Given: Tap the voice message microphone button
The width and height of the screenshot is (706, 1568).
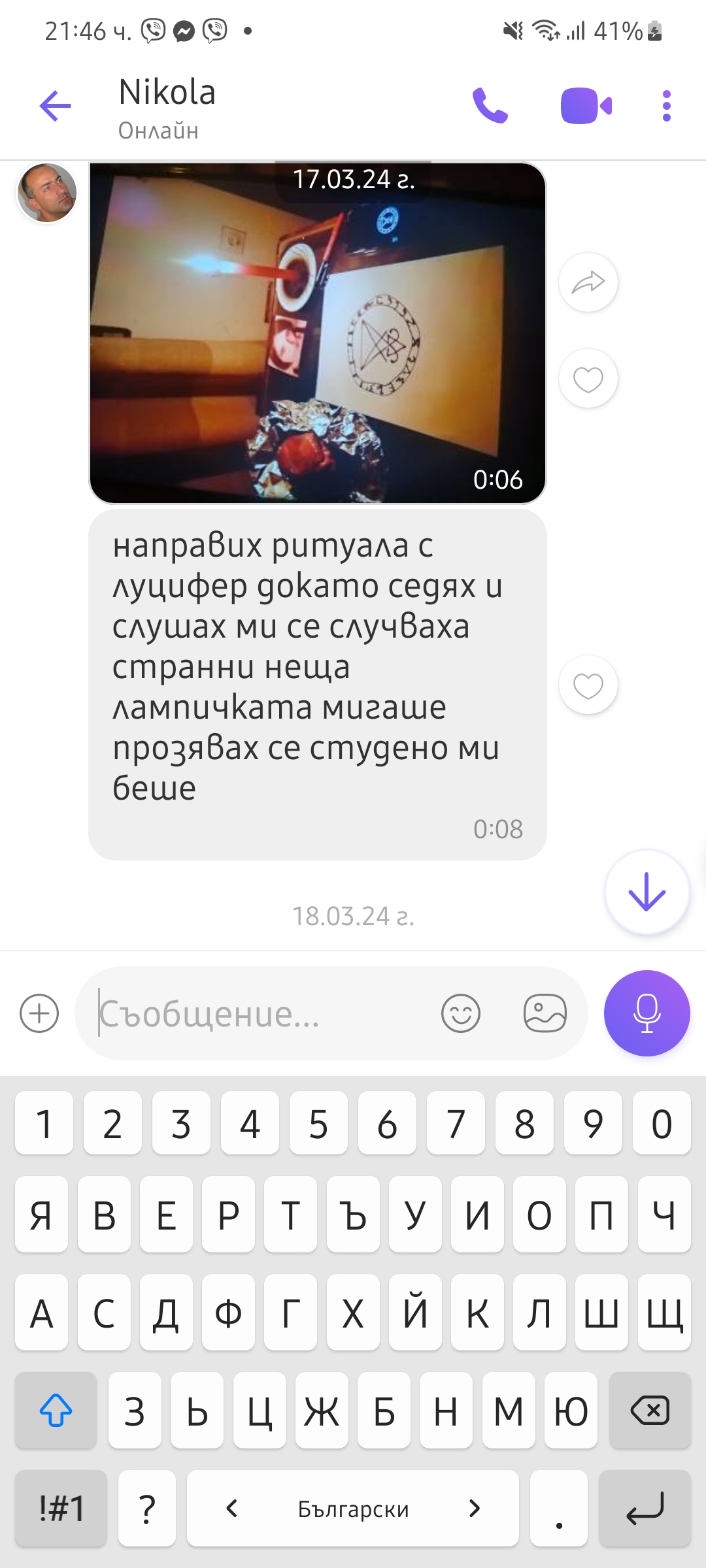Looking at the screenshot, I should (647, 1013).
